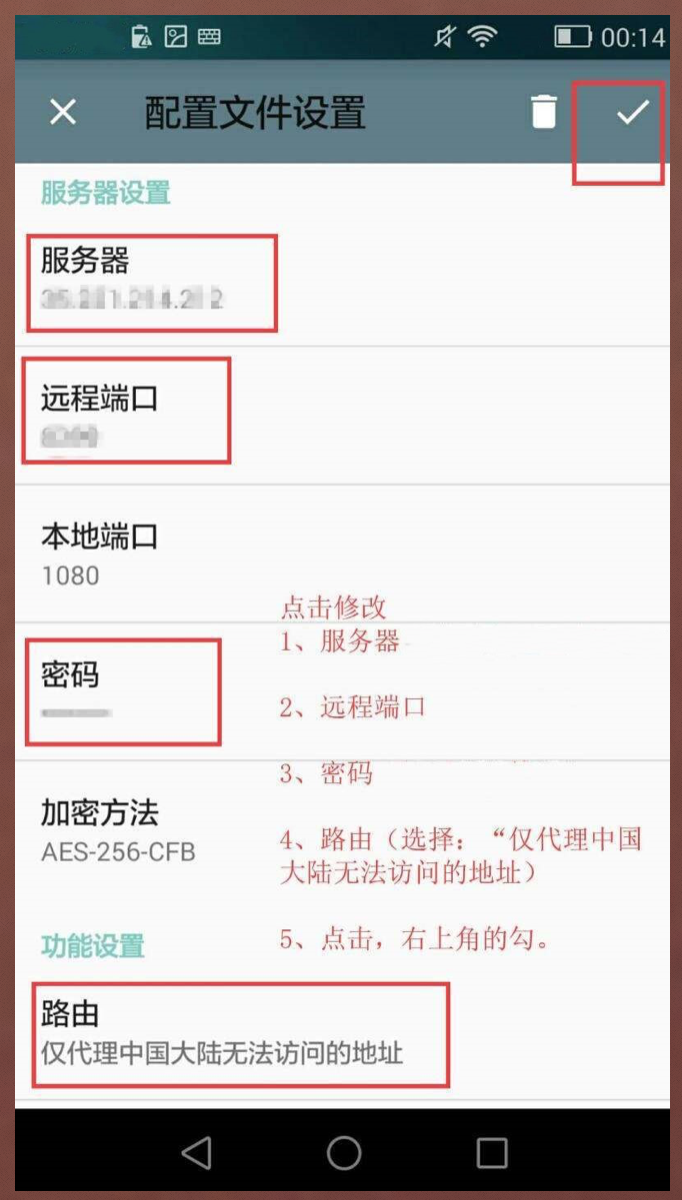Image resolution: width=682 pixels, height=1200 pixels.
Task: Change the 本地端口 value 1080
Action: pos(100,554)
